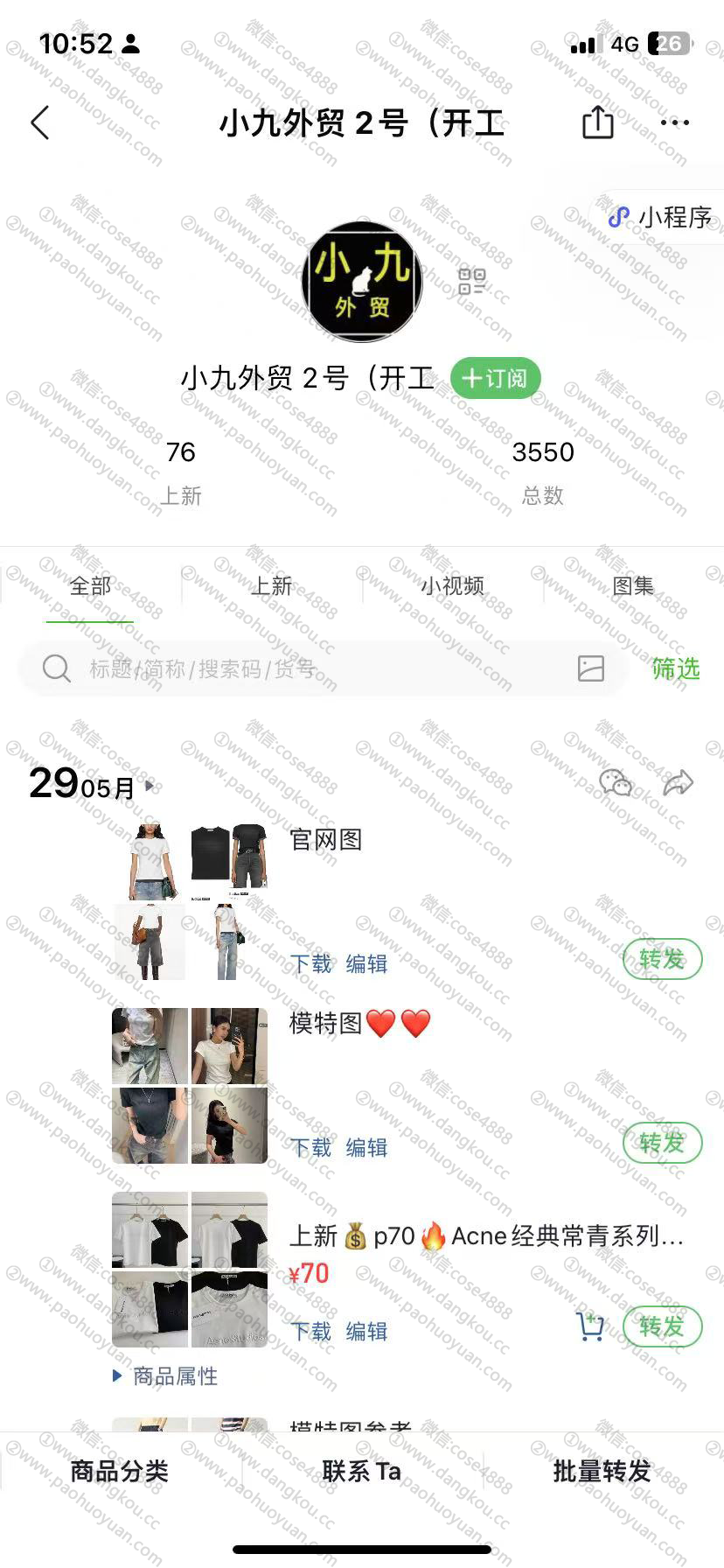Image resolution: width=724 pixels, height=1568 pixels.
Task: Focus the search box for titles and codes
Action: (297, 668)
